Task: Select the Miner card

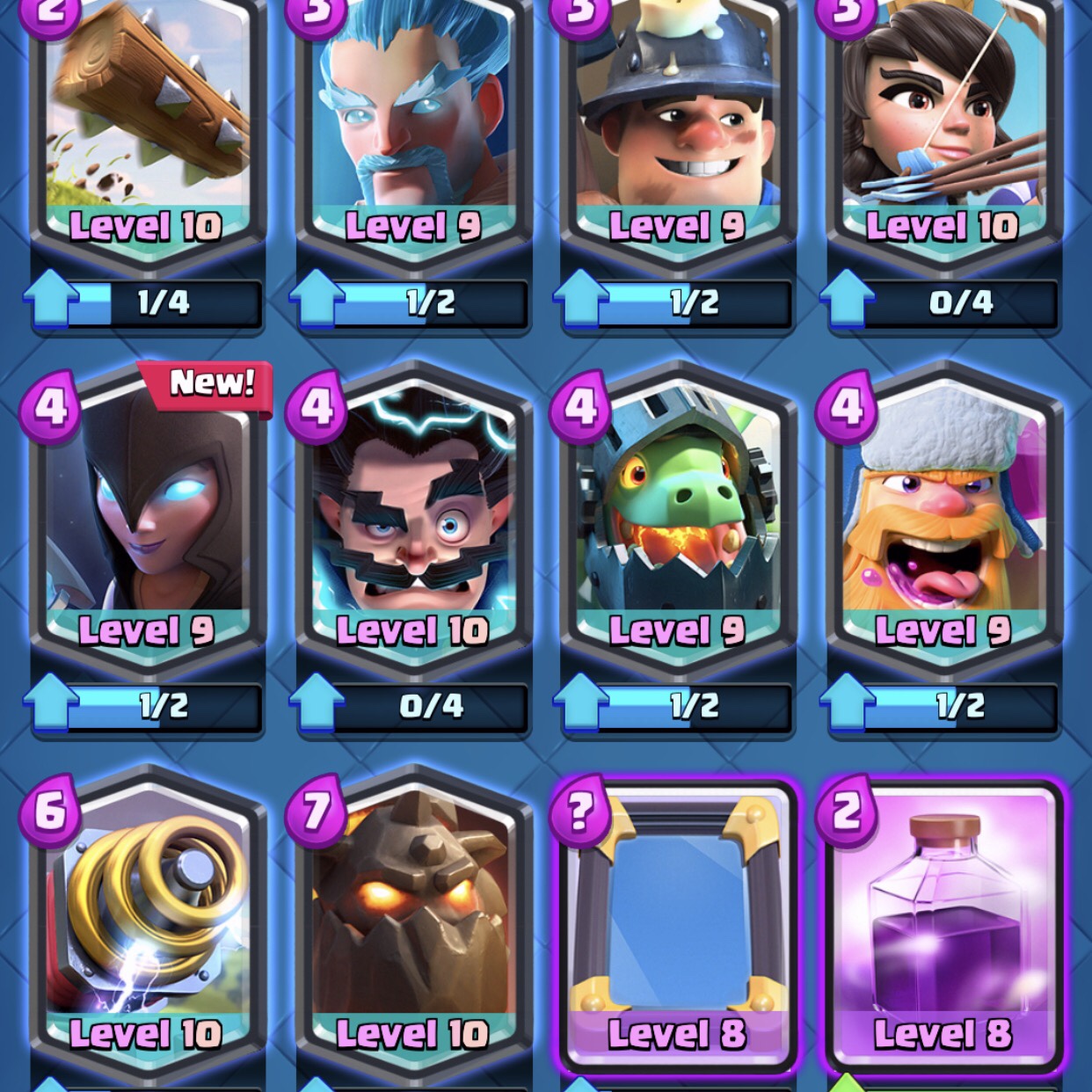Action: click(x=677, y=123)
